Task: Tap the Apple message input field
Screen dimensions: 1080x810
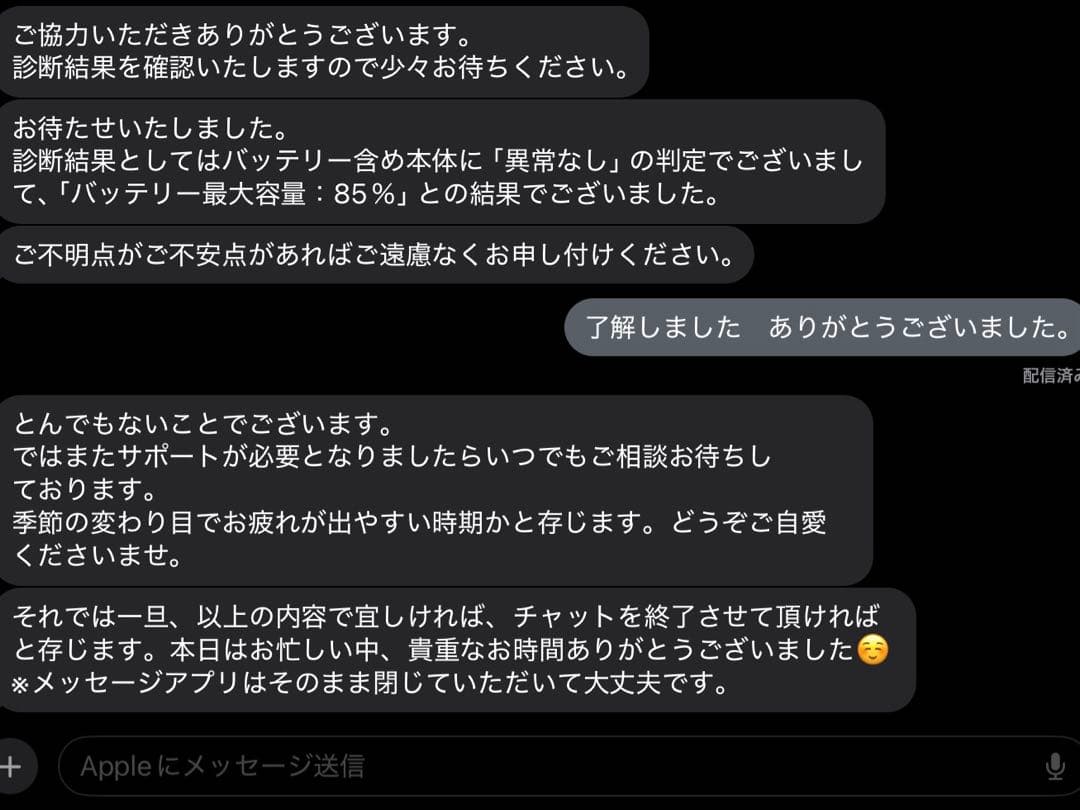Action: pos(540,767)
